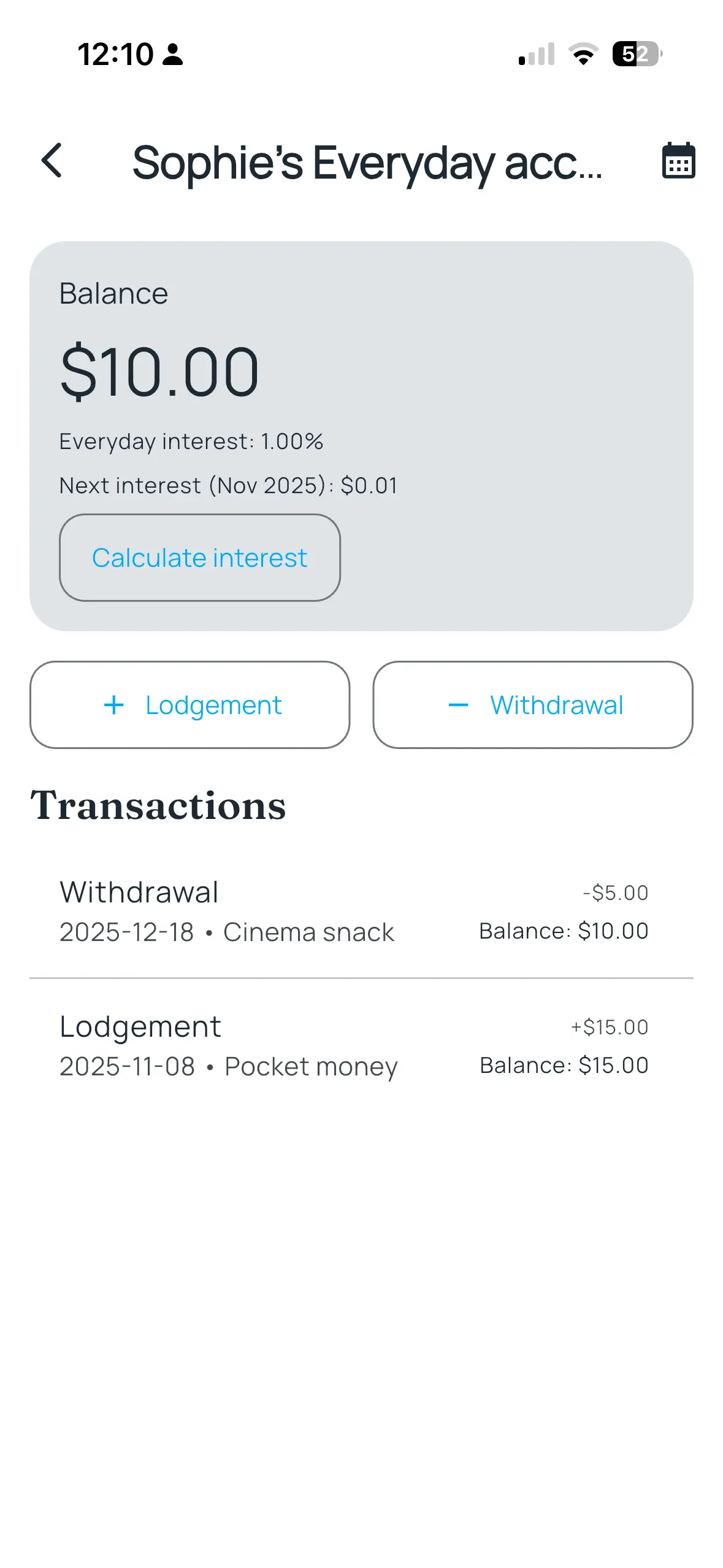This screenshot has height=1568, width=723.
Task: Tap the Wi-Fi icon in the status bar
Action: pos(583,55)
